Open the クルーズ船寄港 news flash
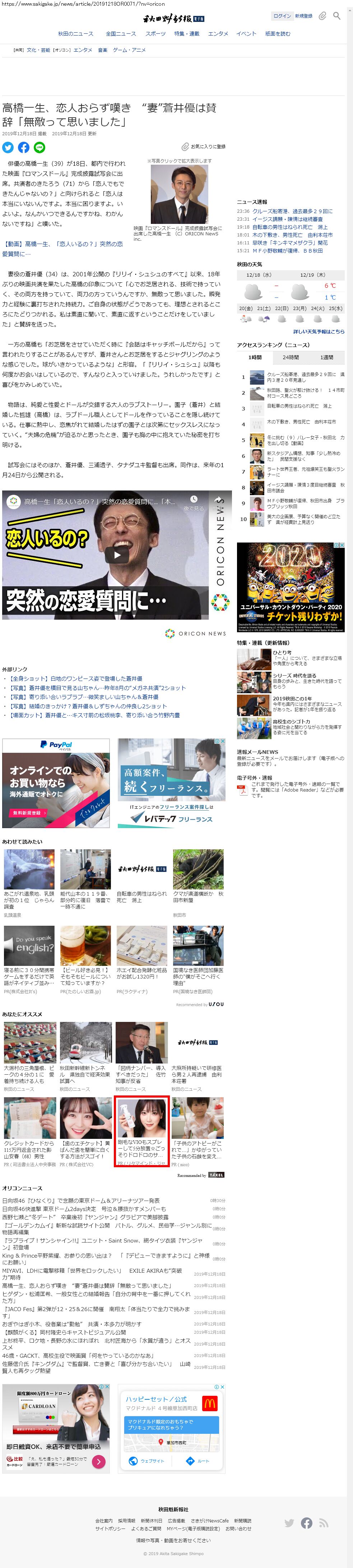 [x=293, y=211]
